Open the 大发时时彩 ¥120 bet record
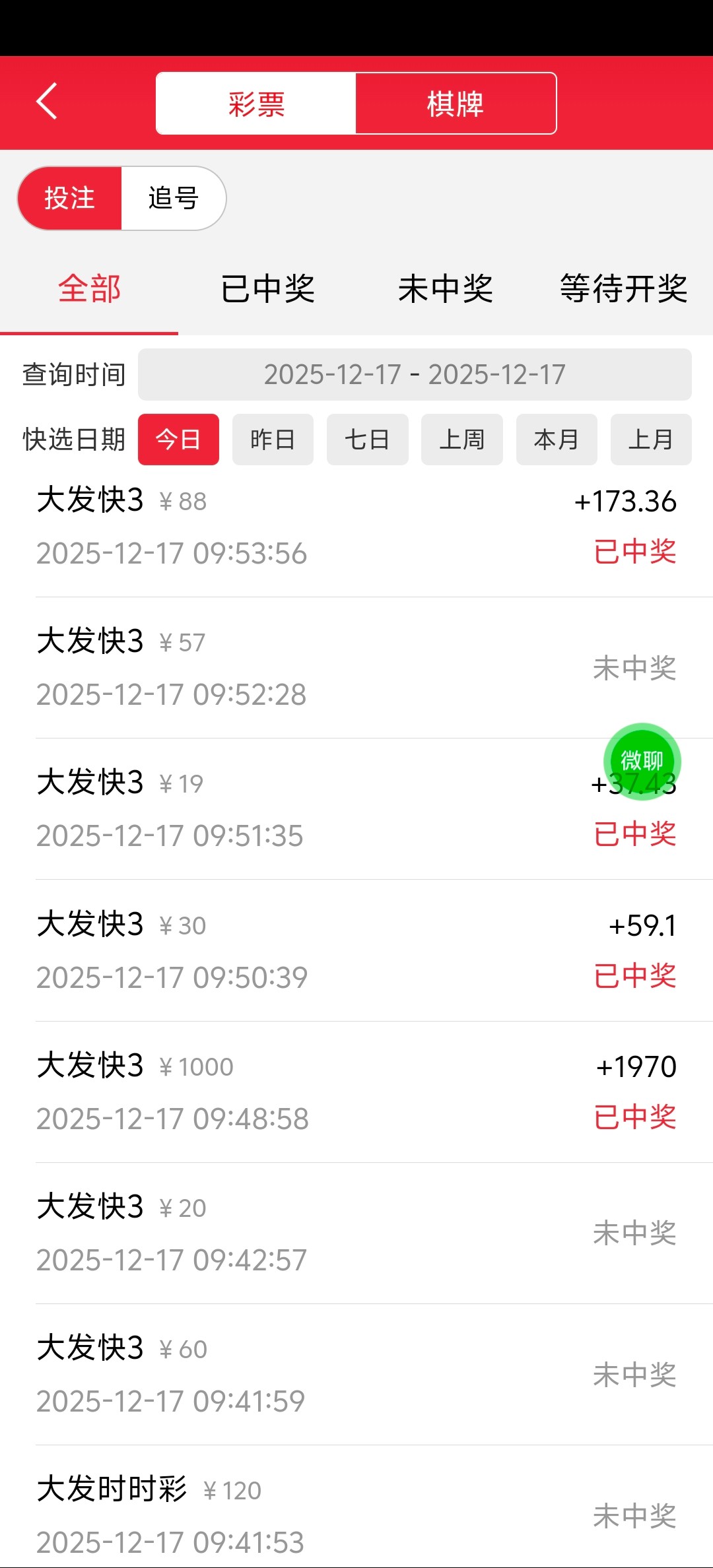713x1568 pixels. pyautogui.click(x=356, y=1515)
